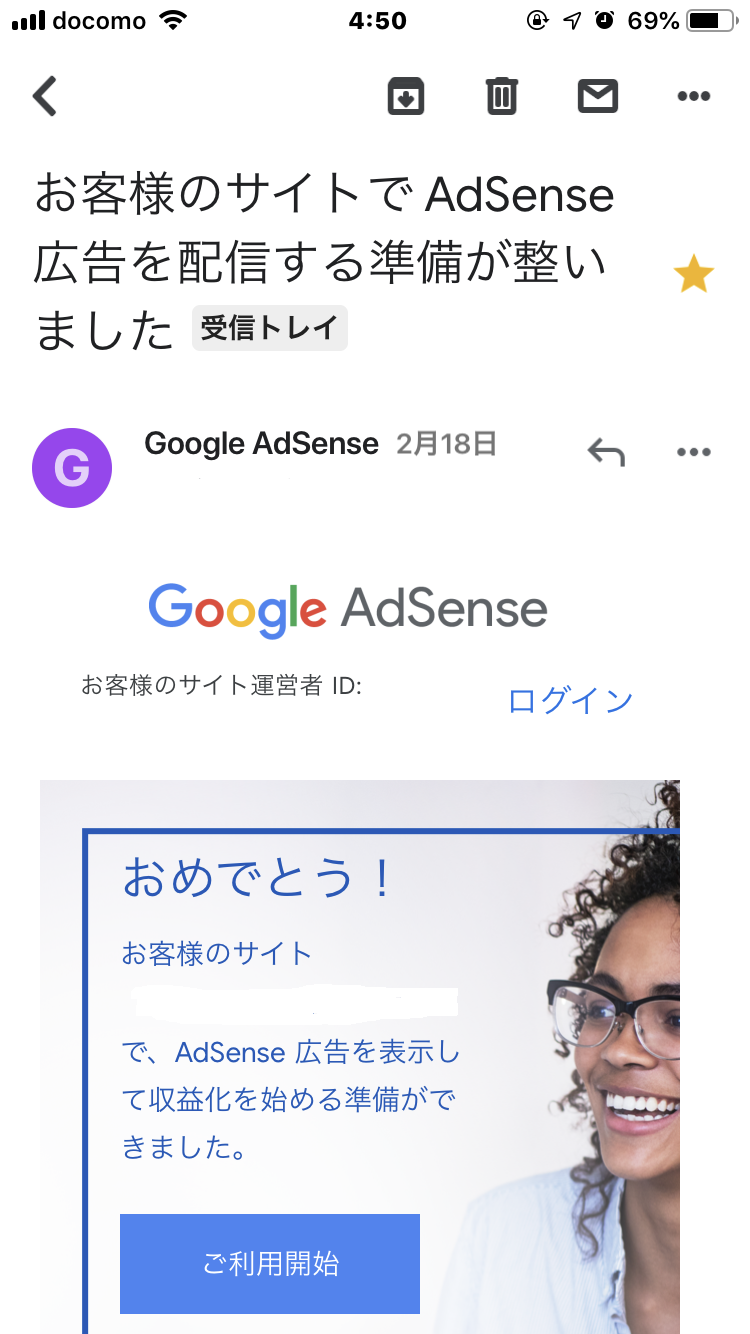This screenshot has width=750, height=1334.
Task: Archive this AdSense email
Action: (406, 97)
